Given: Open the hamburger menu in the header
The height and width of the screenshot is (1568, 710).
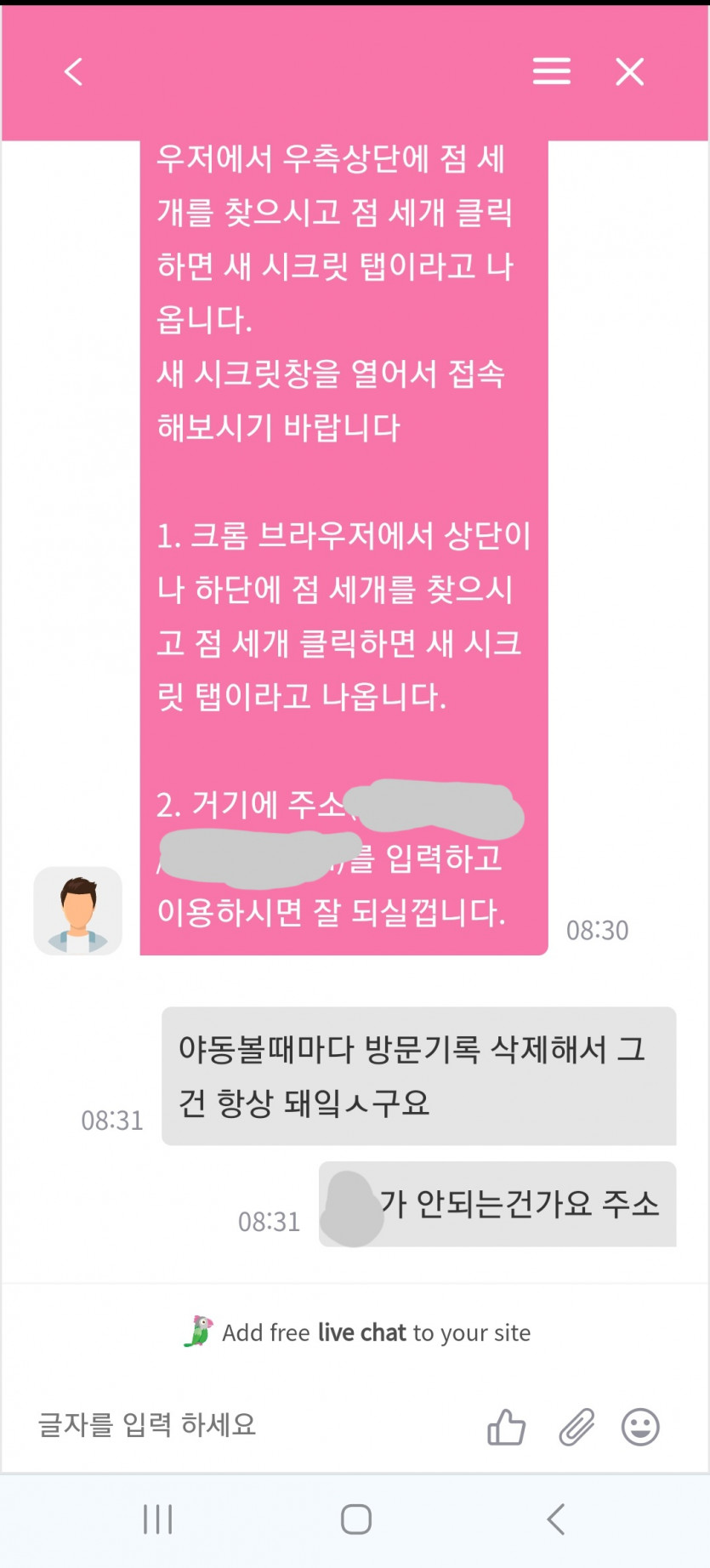Looking at the screenshot, I should click(551, 71).
